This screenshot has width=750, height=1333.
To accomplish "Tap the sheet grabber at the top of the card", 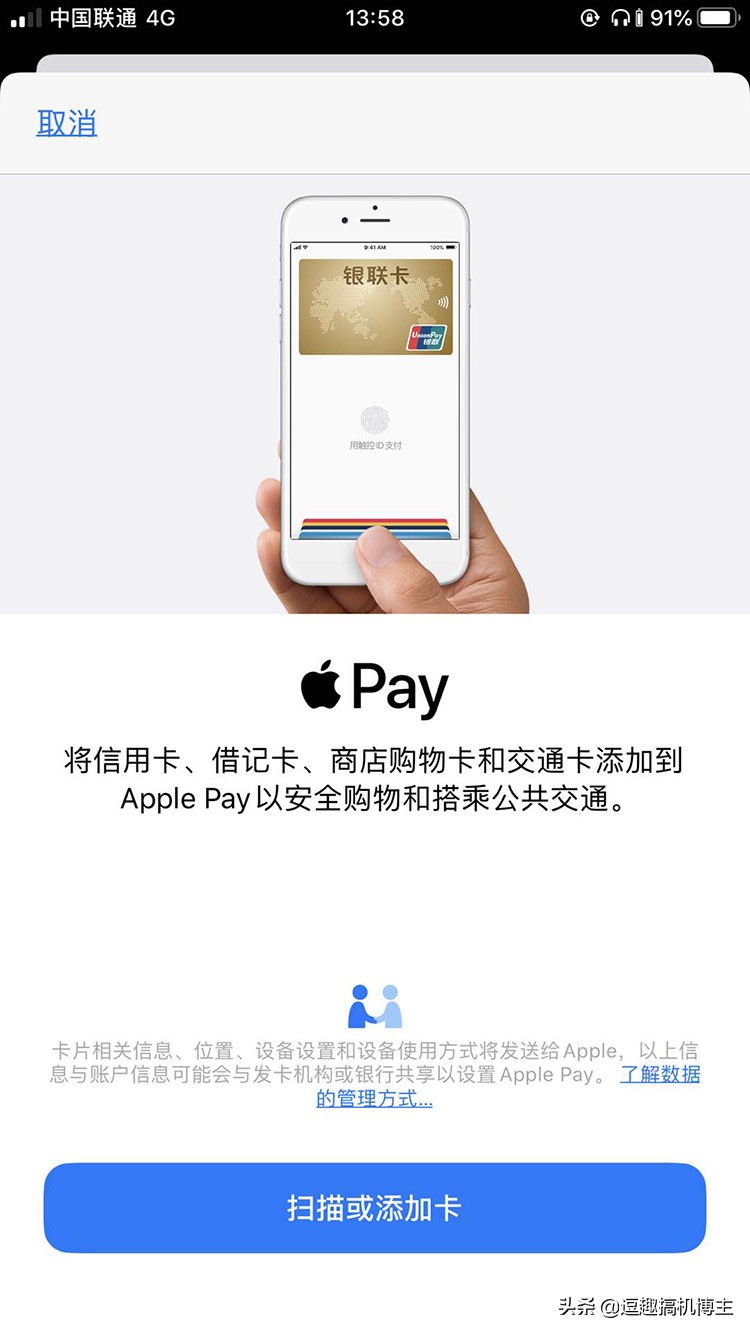I will click(374, 64).
